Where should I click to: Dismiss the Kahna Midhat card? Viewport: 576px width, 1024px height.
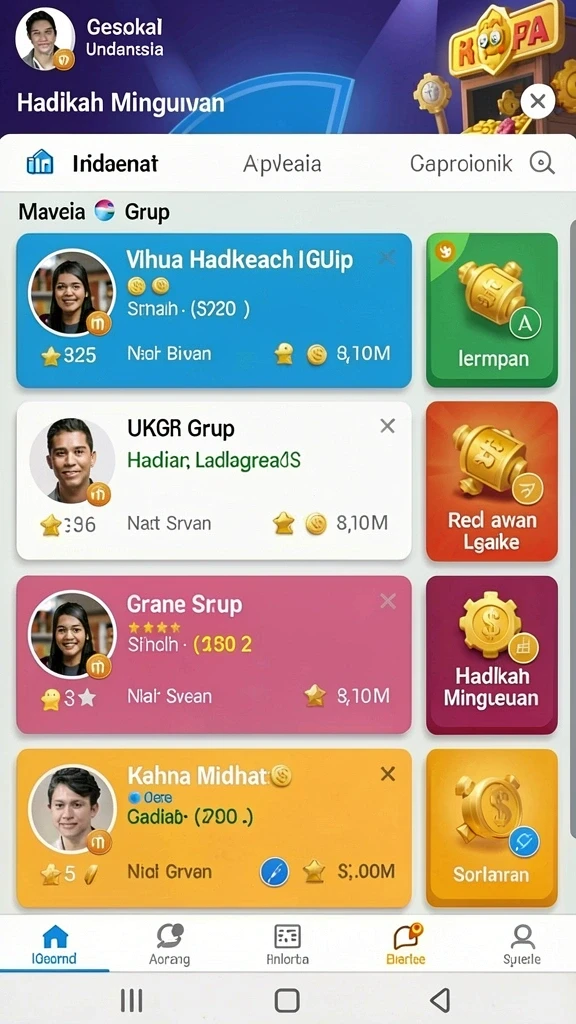click(x=388, y=774)
